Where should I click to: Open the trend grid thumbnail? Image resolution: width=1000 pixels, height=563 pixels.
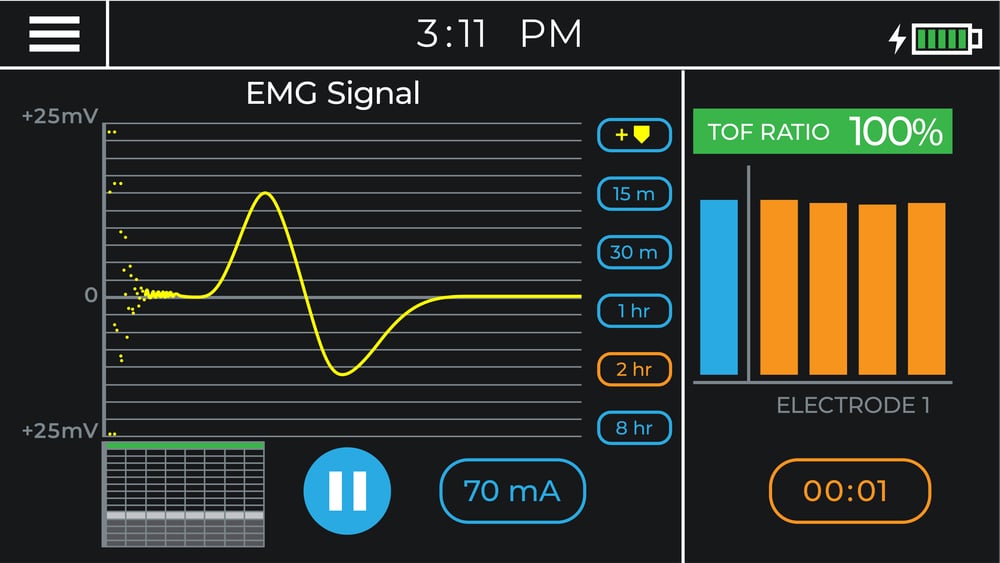(x=184, y=495)
